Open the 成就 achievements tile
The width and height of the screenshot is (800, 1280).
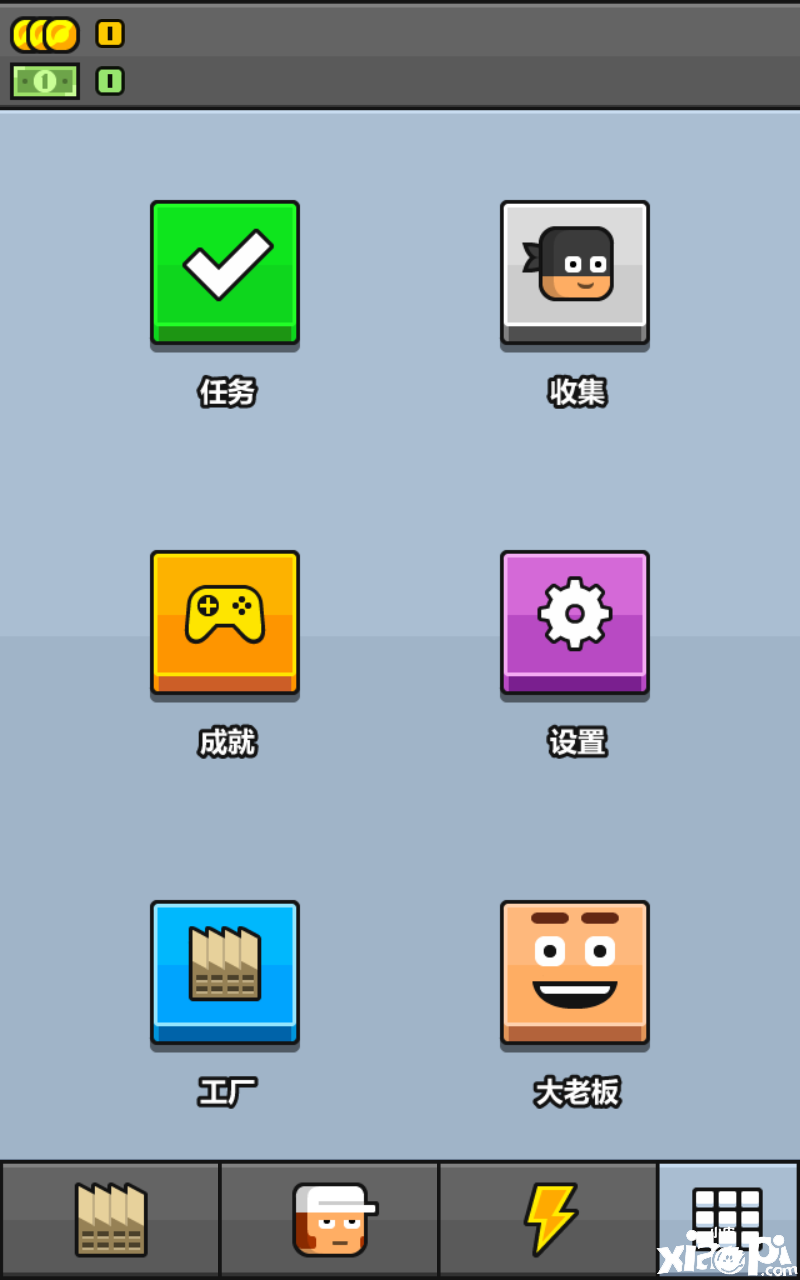tap(225, 622)
